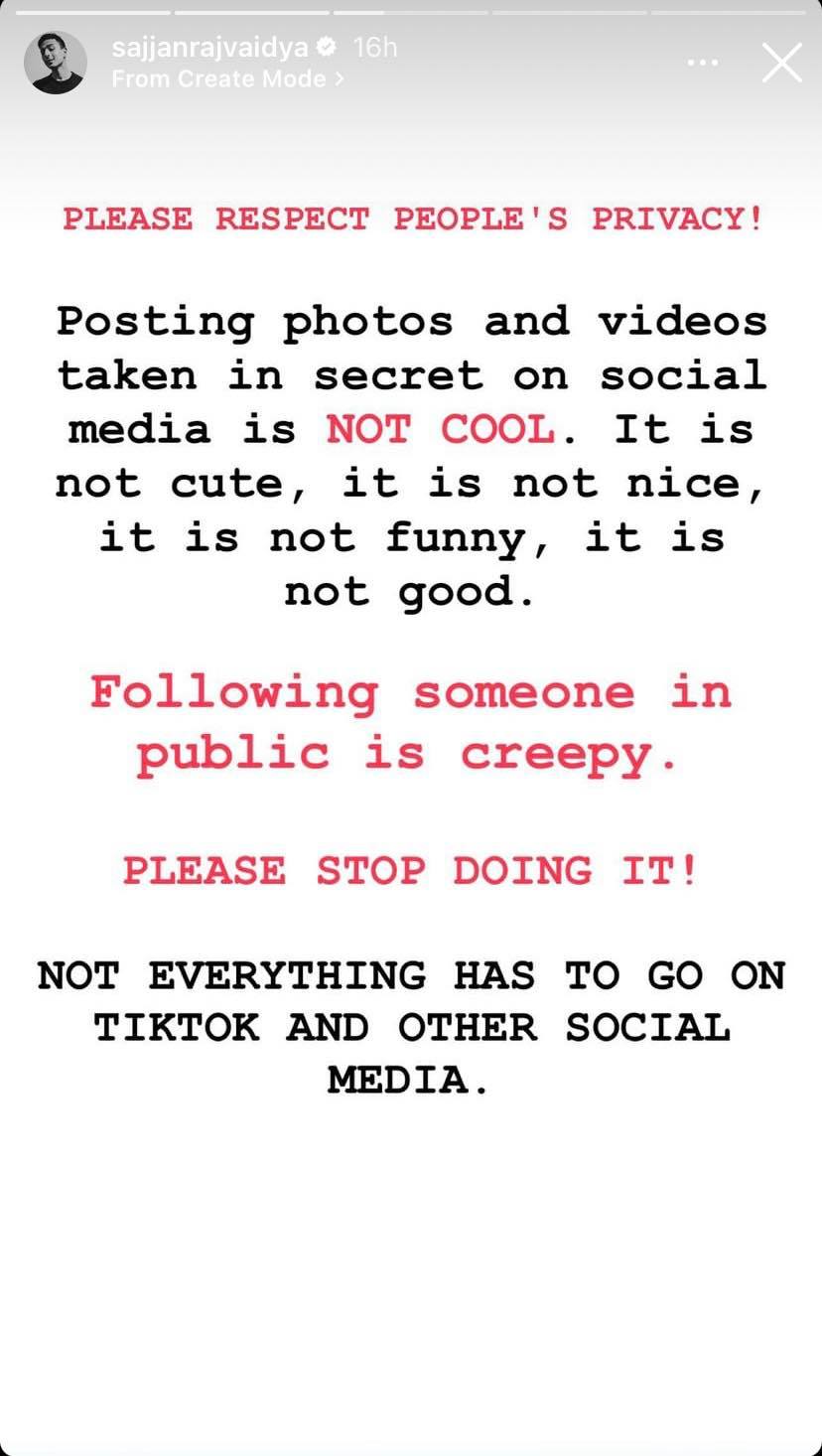Open the From Create Mode link

point(228,78)
